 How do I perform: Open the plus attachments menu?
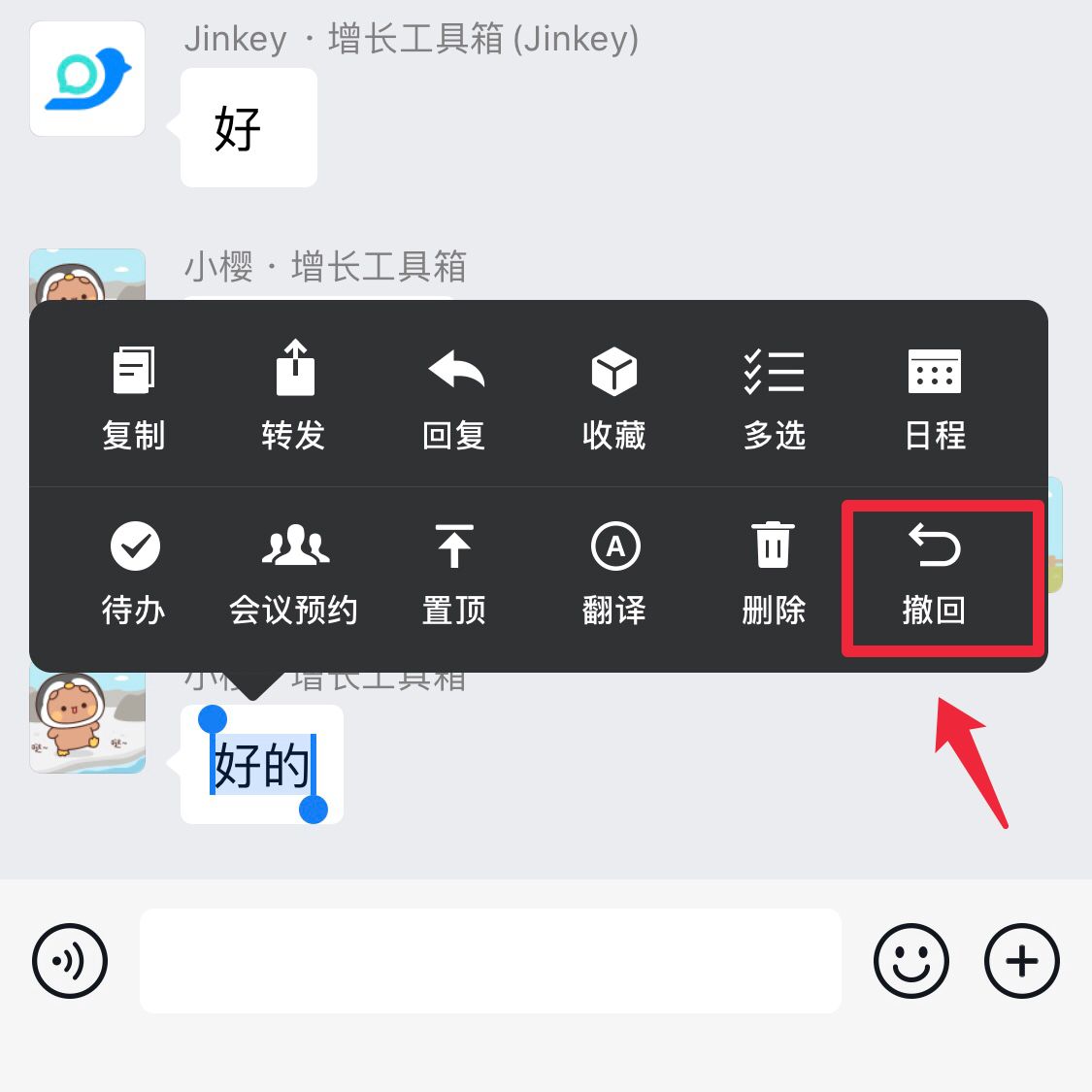coord(1022,961)
